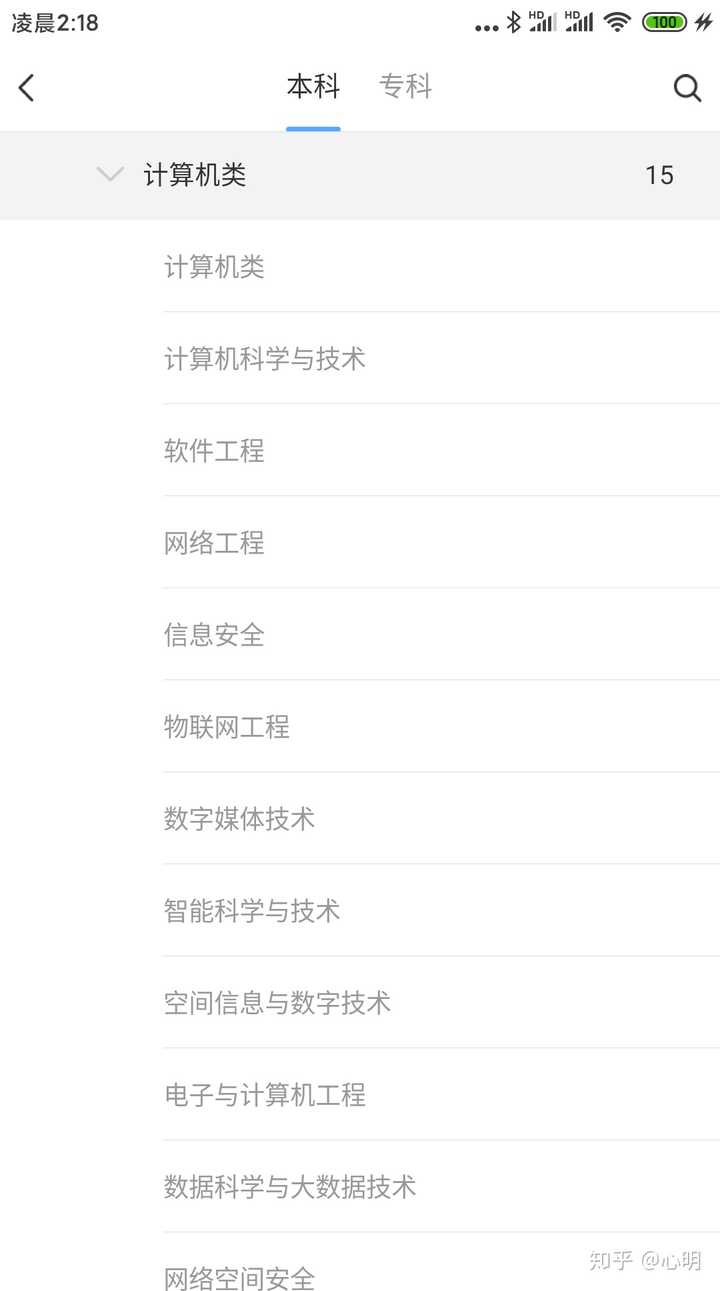This screenshot has width=720, height=1291.
Task: Select 物联网工程
Action: 441,727
